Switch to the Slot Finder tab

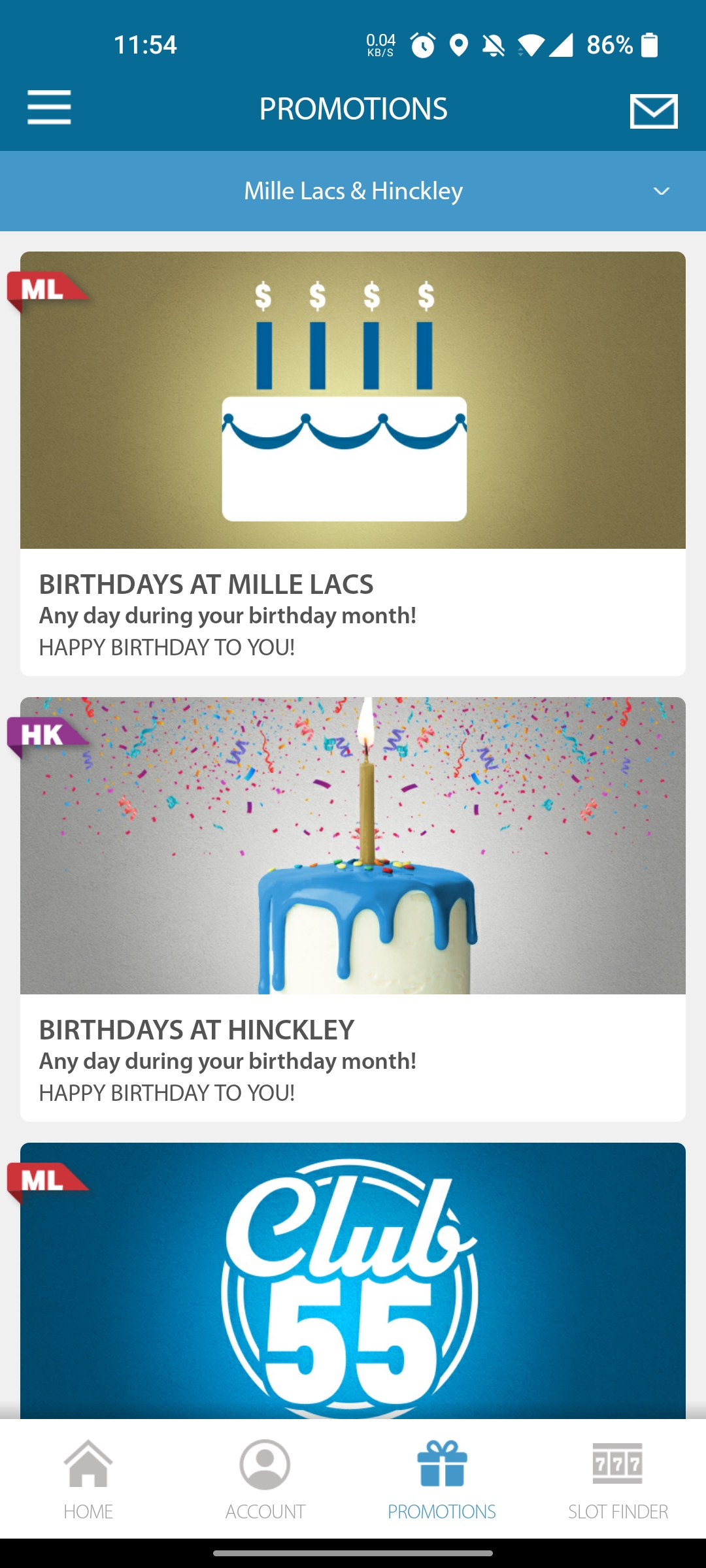click(x=618, y=1480)
